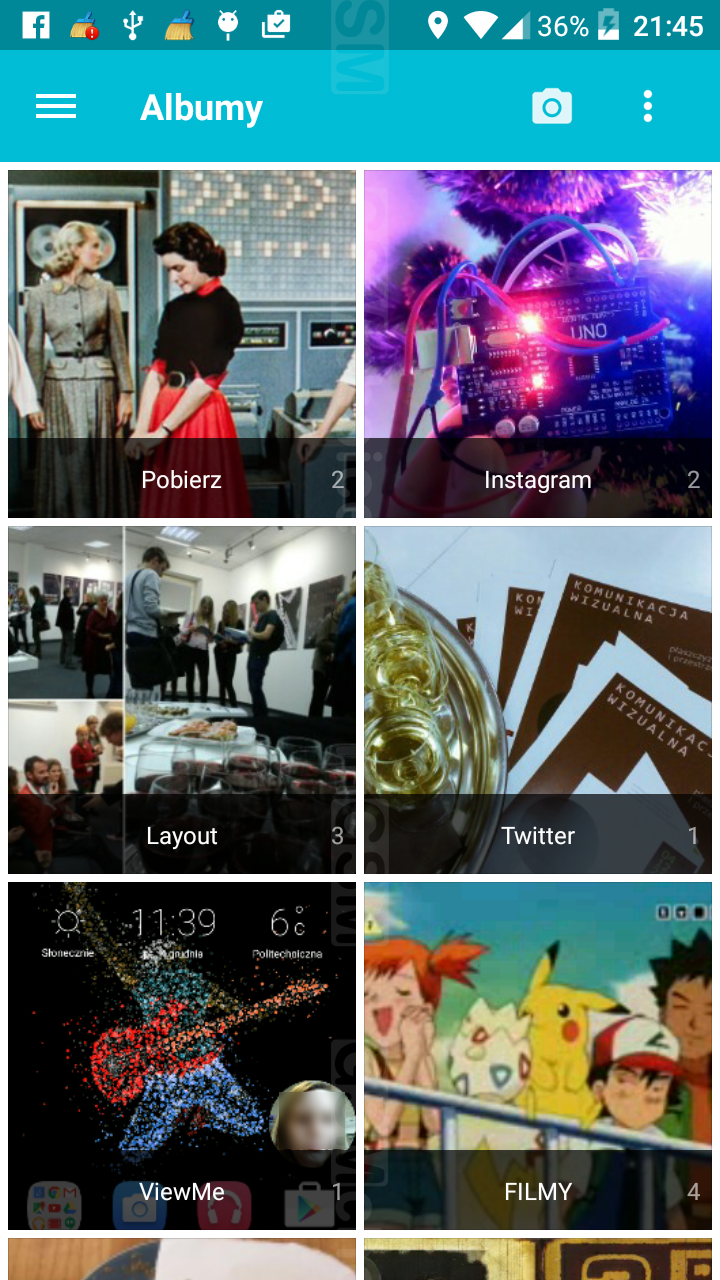The image size is (720, 1280).
Task: Open the Pobierz album
Action: (x=182, y=344)
